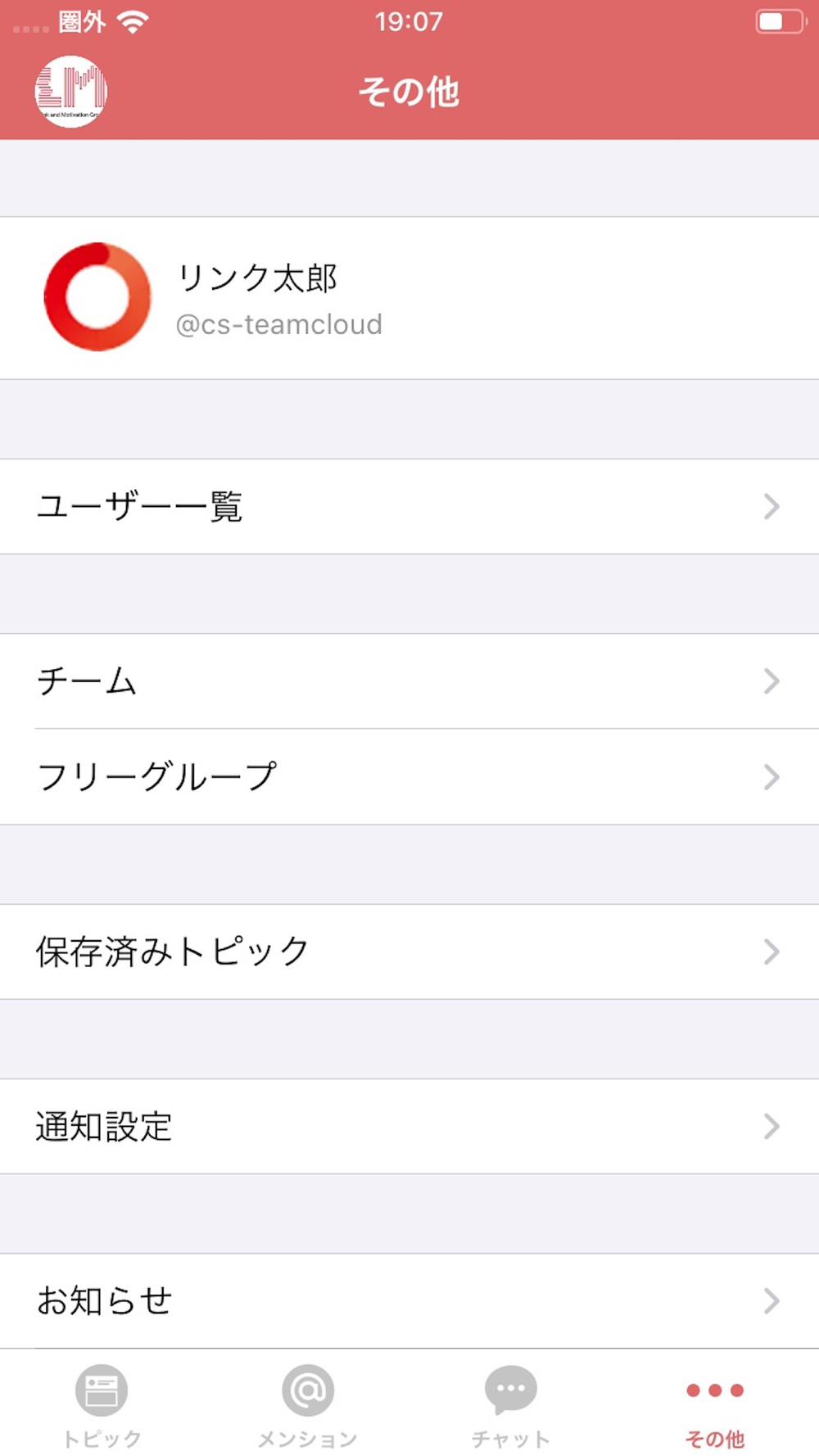Switch to the メンション tab

point(308,1405)
